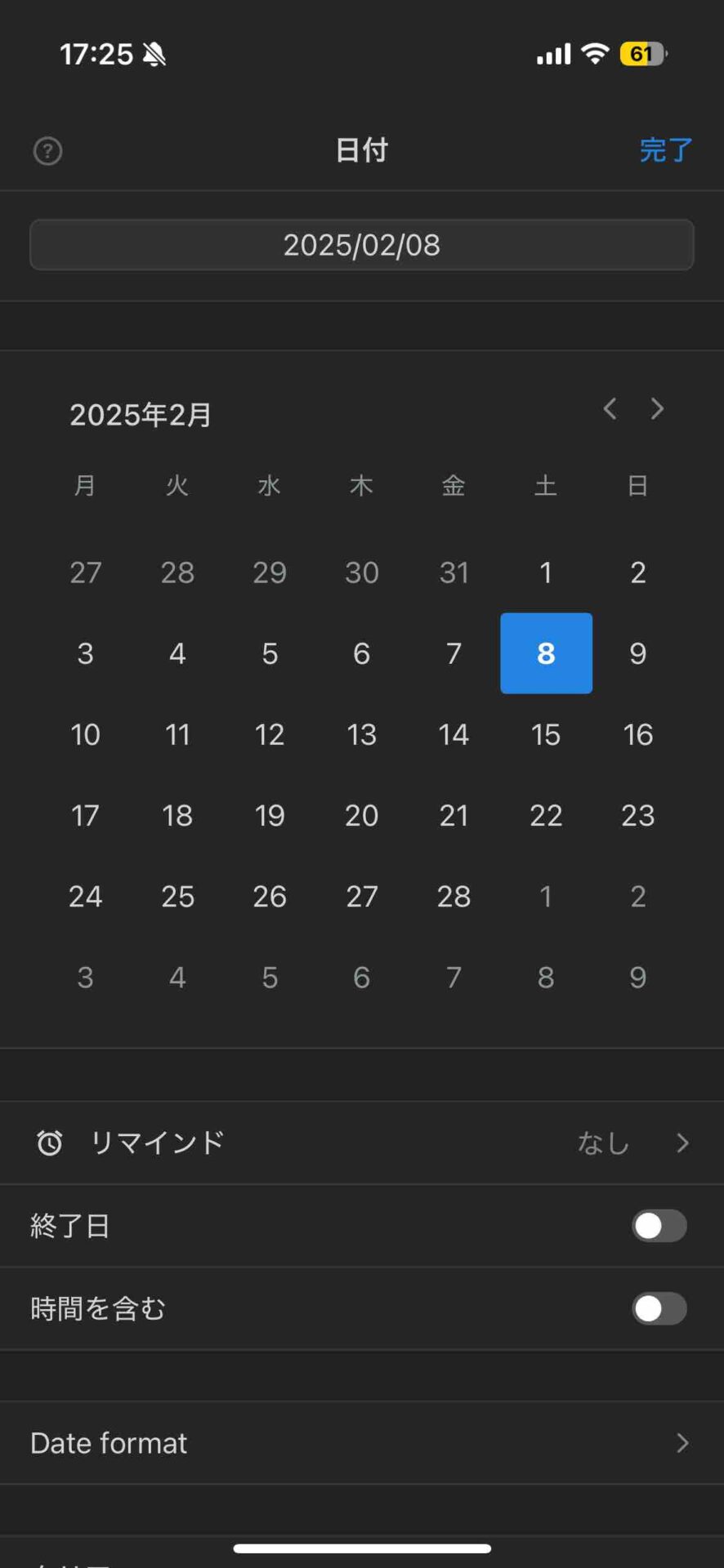Choose January 31 in the top row
The height and width of the screenshot is (1568, 724).
(x=454, y=572)
